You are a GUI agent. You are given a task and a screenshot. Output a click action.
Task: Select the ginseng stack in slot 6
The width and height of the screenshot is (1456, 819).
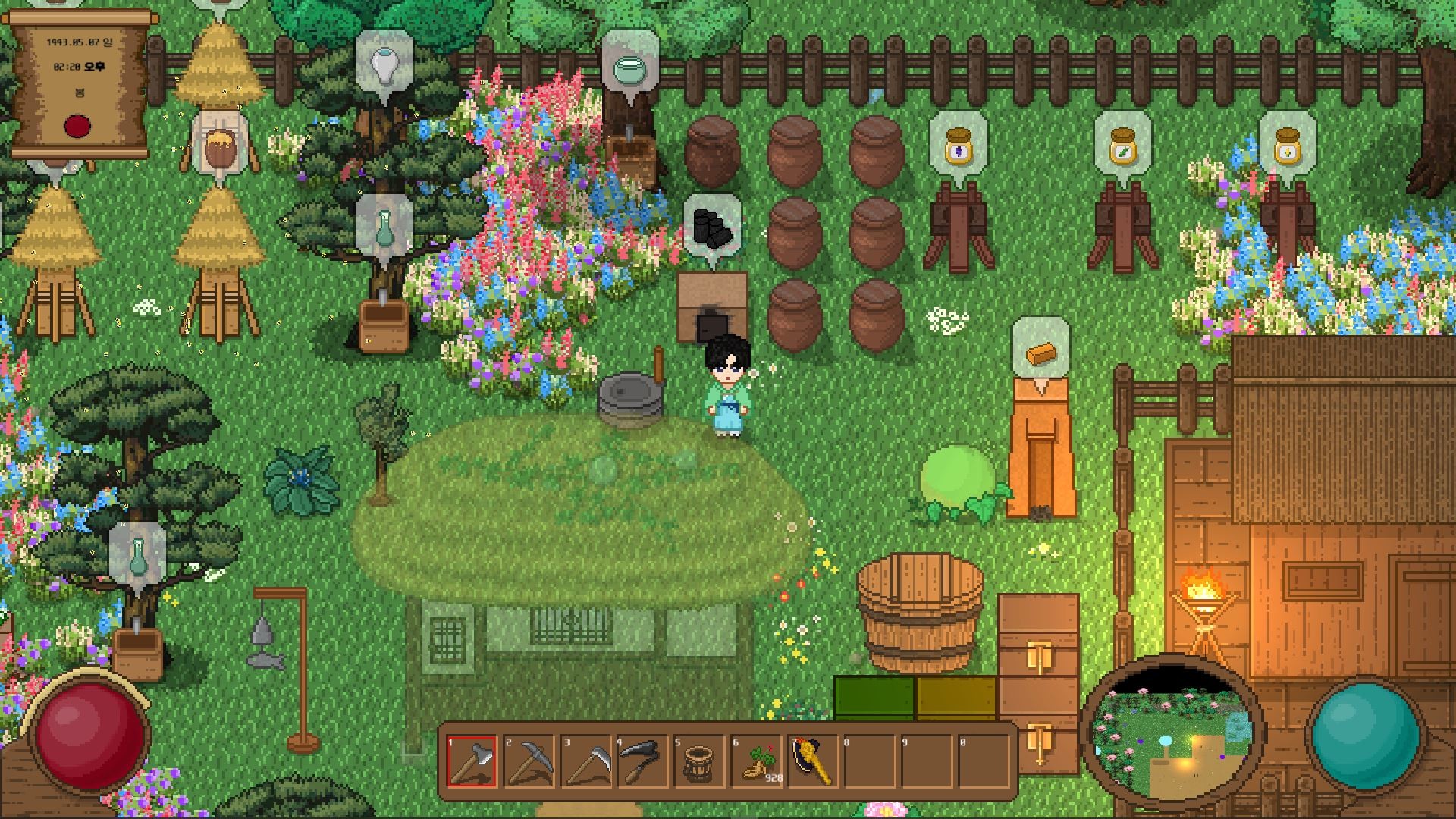(757, 761)
